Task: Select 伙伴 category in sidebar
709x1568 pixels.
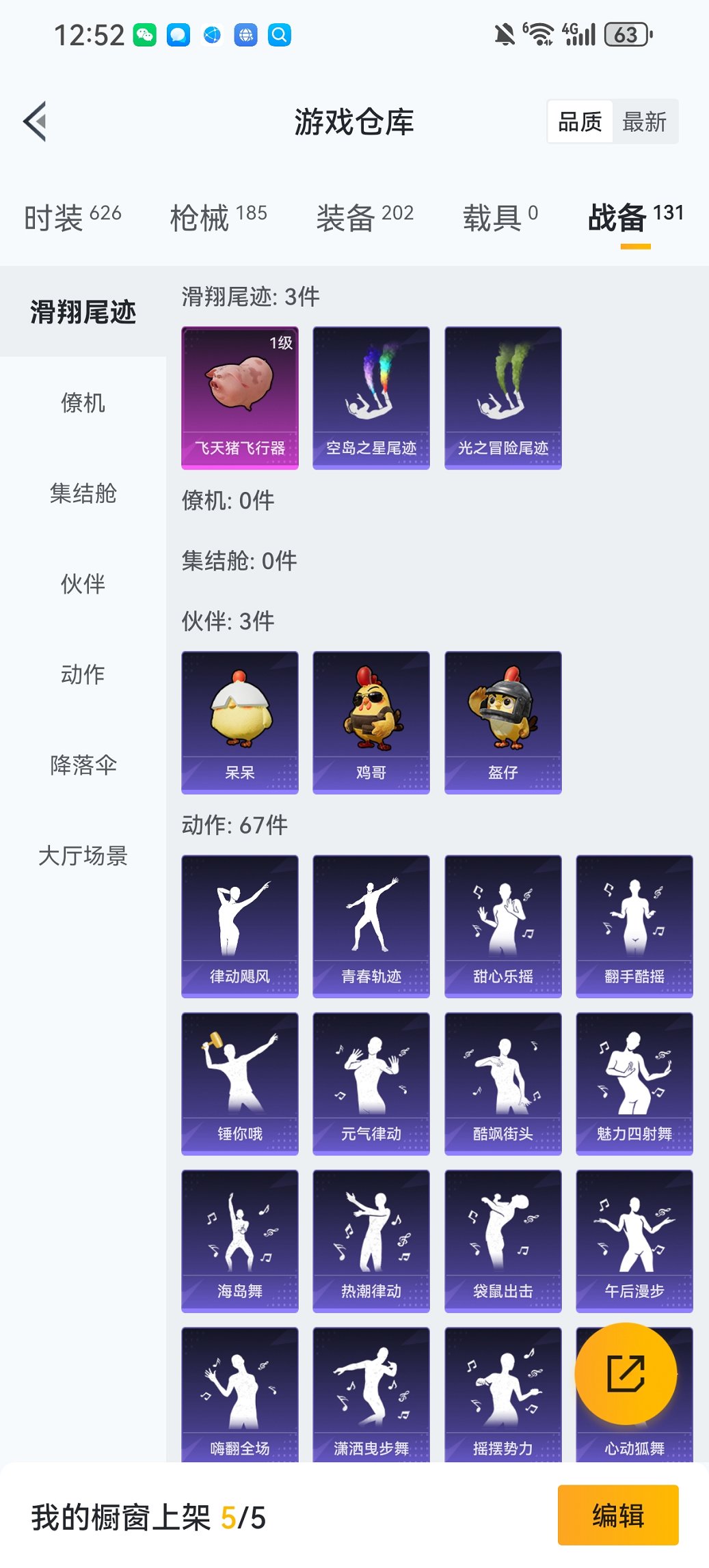Action: click(x=83, y=583)
